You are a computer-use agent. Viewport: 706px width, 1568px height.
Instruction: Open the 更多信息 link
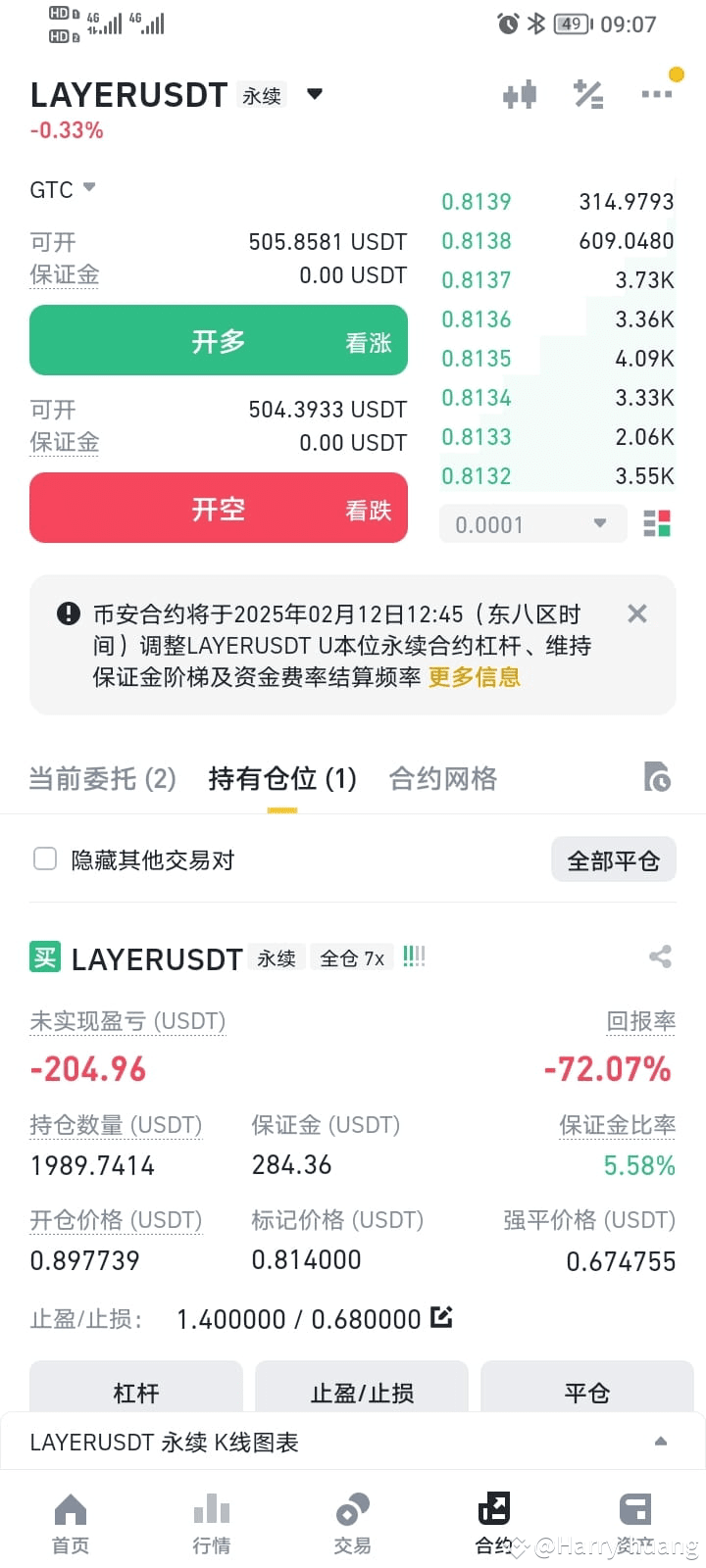pos(474,676)
